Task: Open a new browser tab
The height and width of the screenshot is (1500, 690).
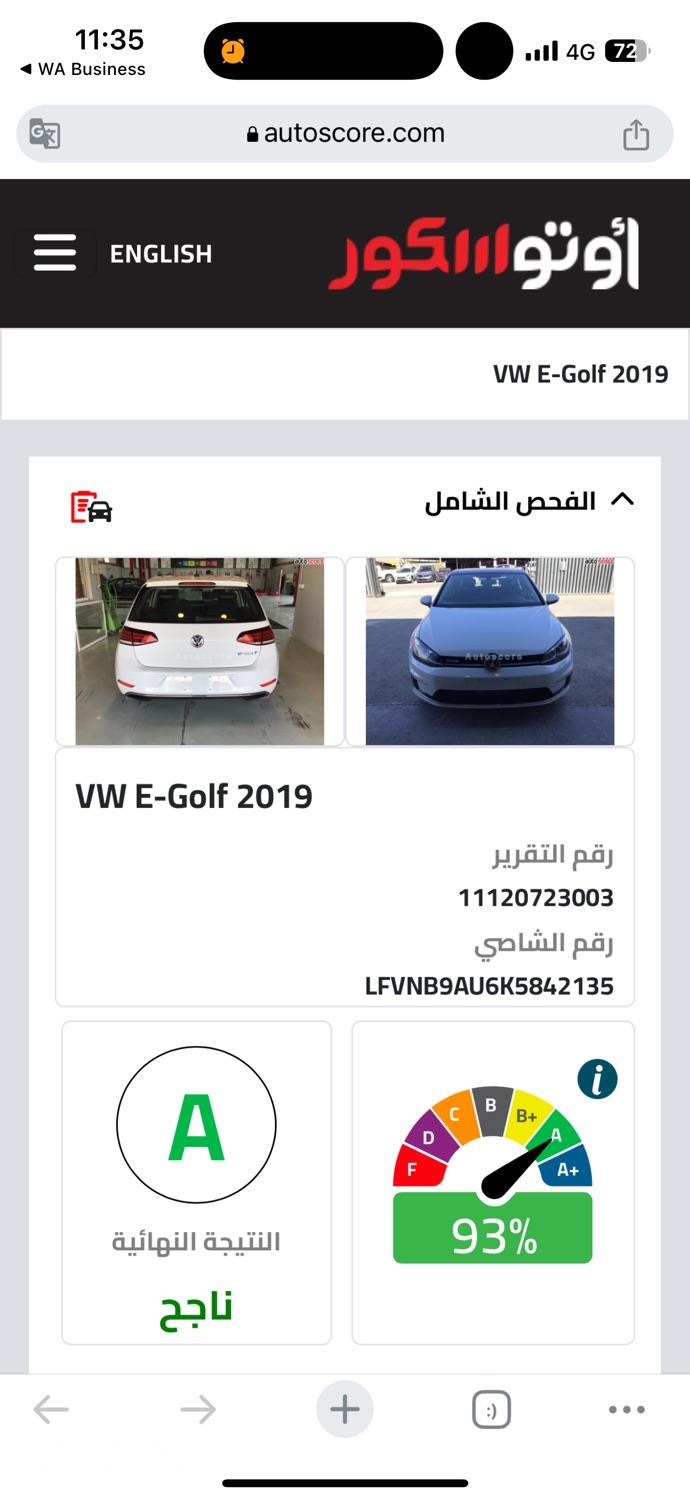Action: point(345,1410)
